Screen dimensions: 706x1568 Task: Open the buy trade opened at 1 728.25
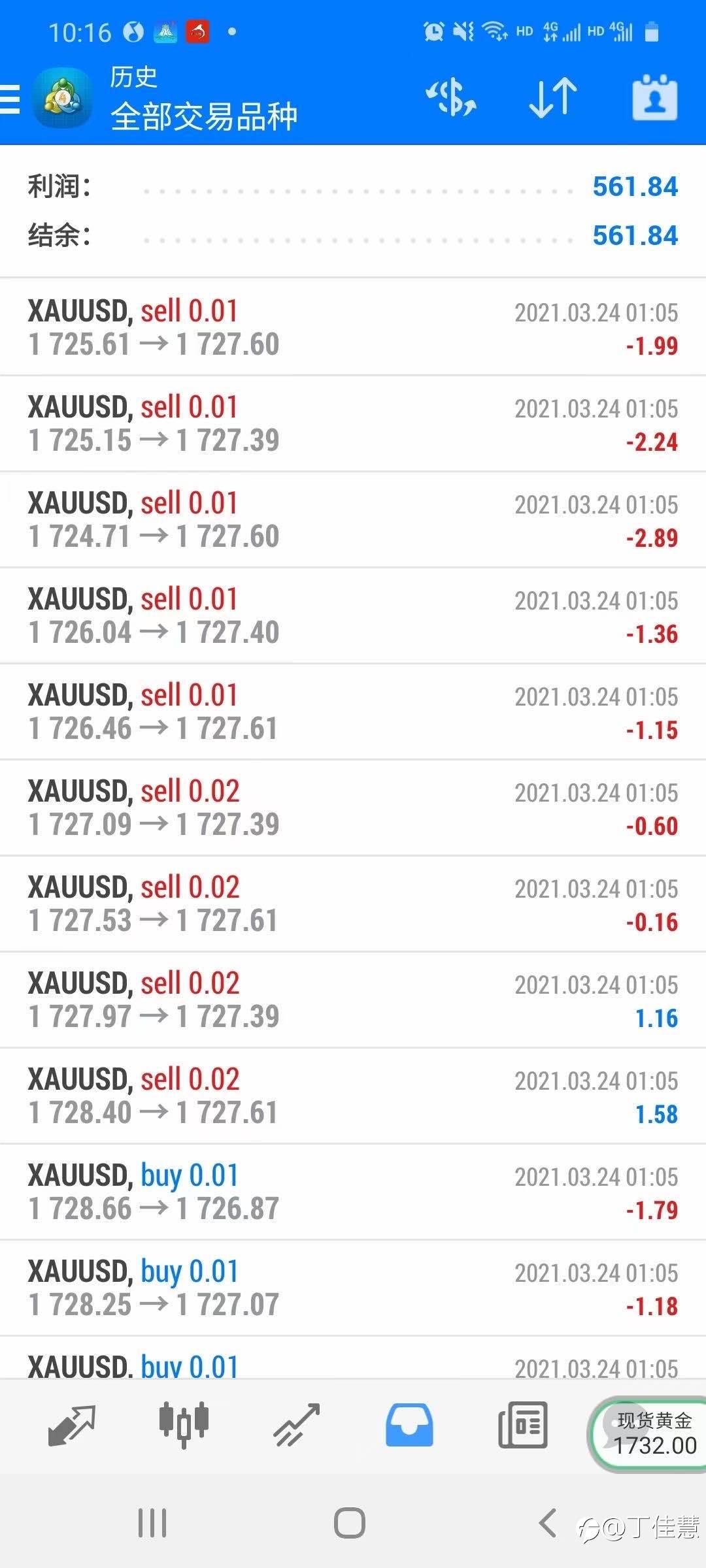coord(353,1288)
